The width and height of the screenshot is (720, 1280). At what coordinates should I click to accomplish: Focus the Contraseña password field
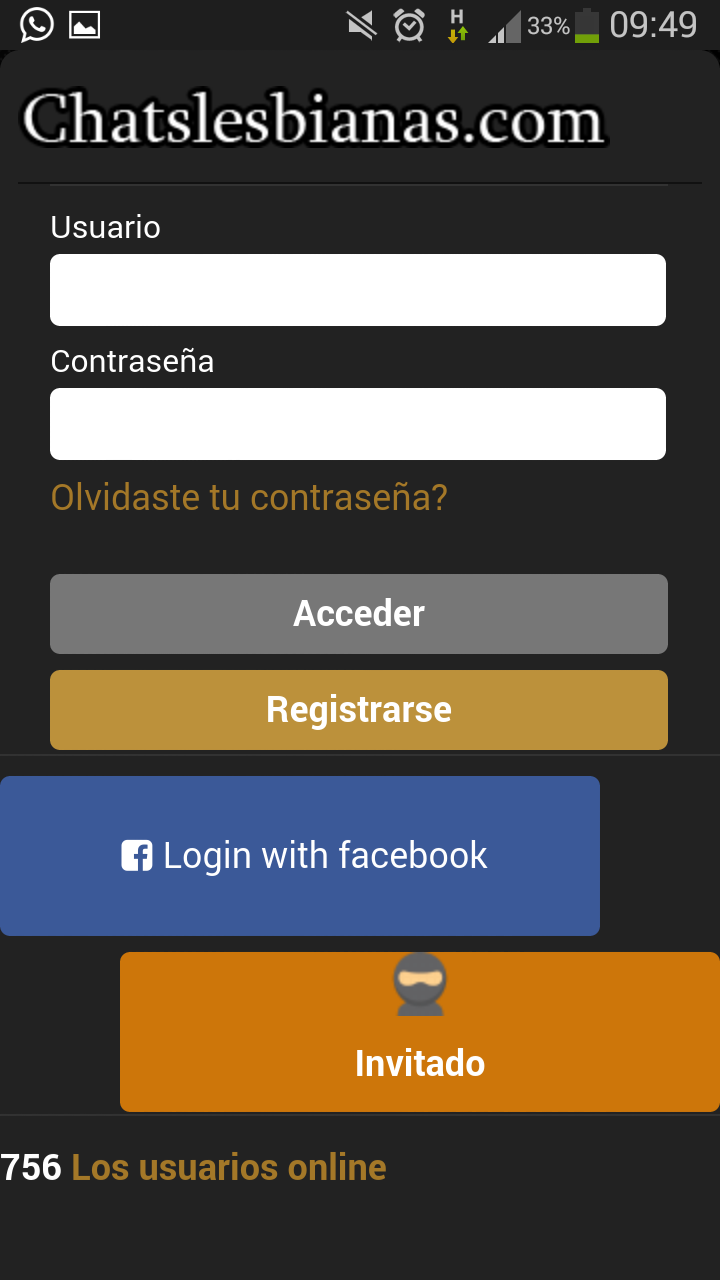[x=358, y=424]
